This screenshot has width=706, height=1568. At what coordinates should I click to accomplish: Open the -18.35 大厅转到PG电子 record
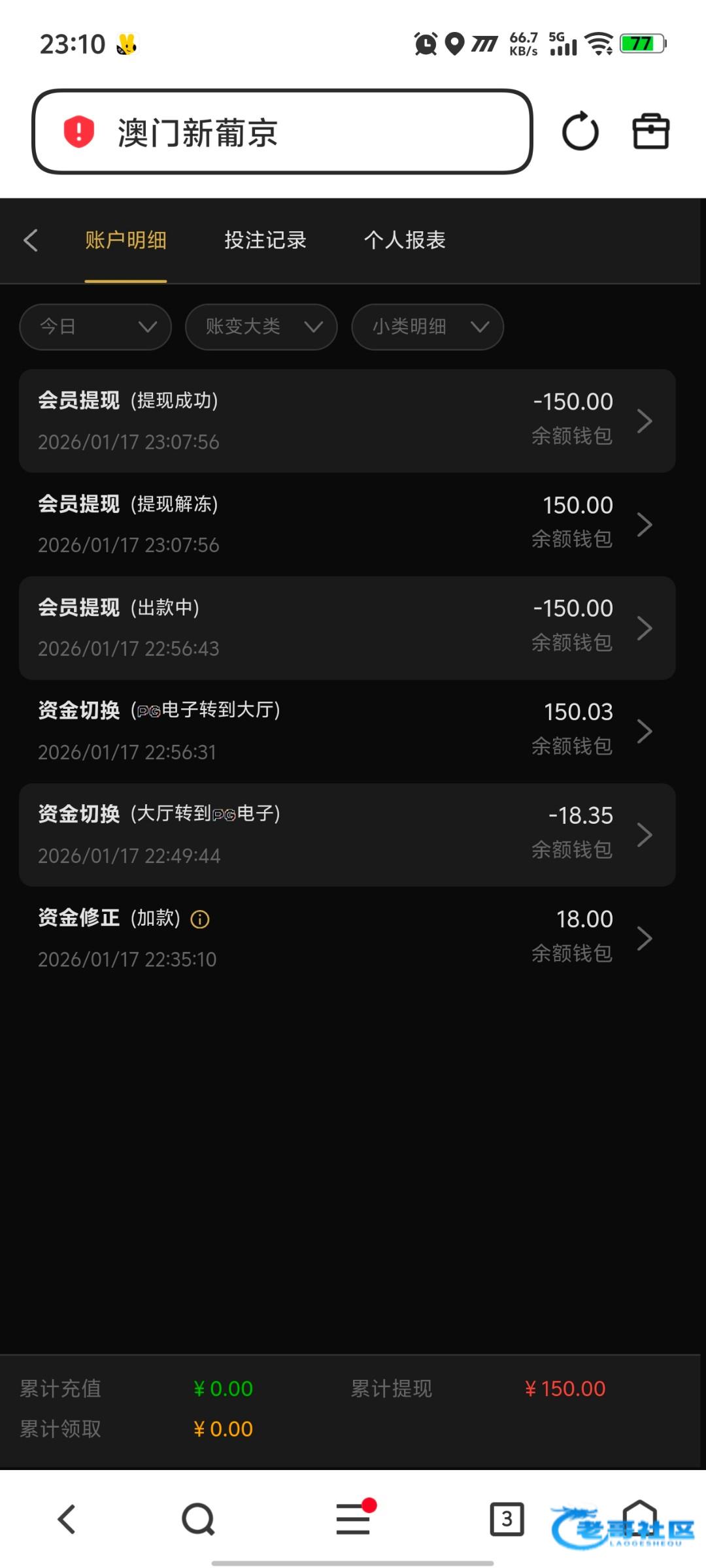point(346,835)
